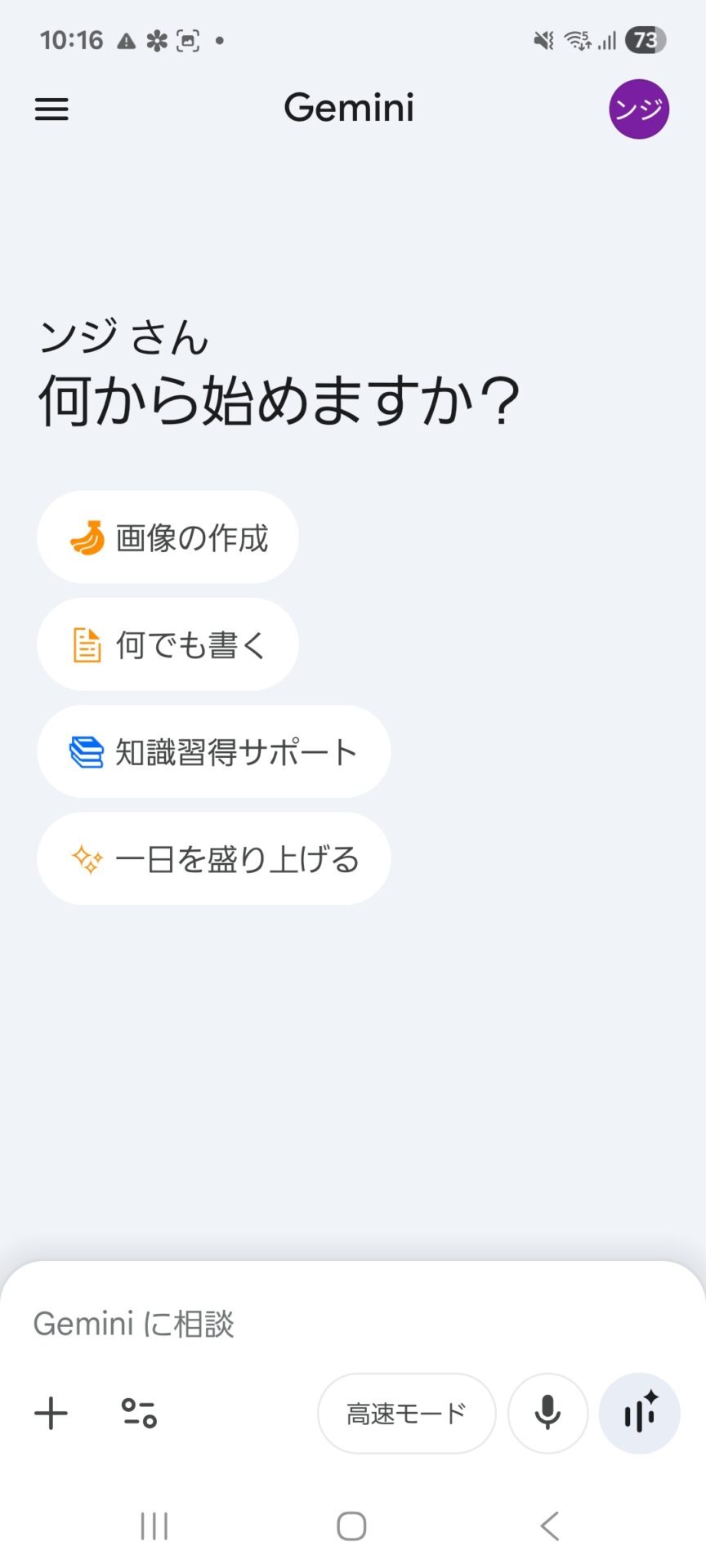Choose the 何でも書く suggestion chip
Image resolution: width=706 pixels, height=1568 pixels.
pyautogui.click(x=168, y=644)
